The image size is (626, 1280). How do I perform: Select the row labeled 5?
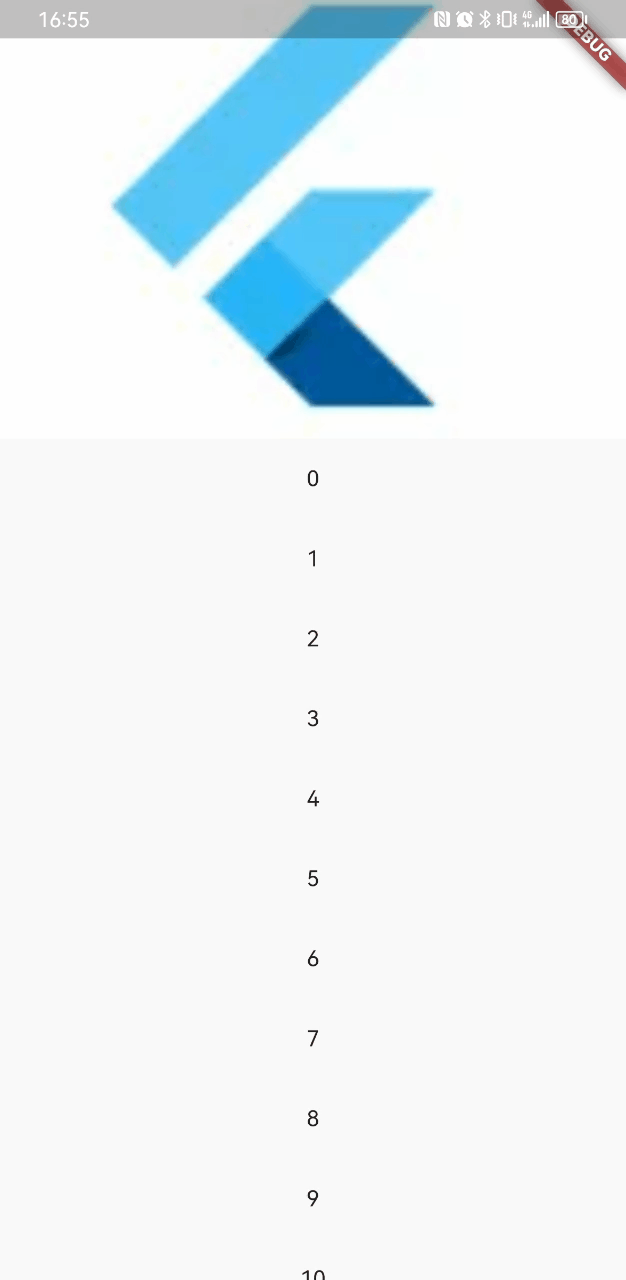[313, 878]
